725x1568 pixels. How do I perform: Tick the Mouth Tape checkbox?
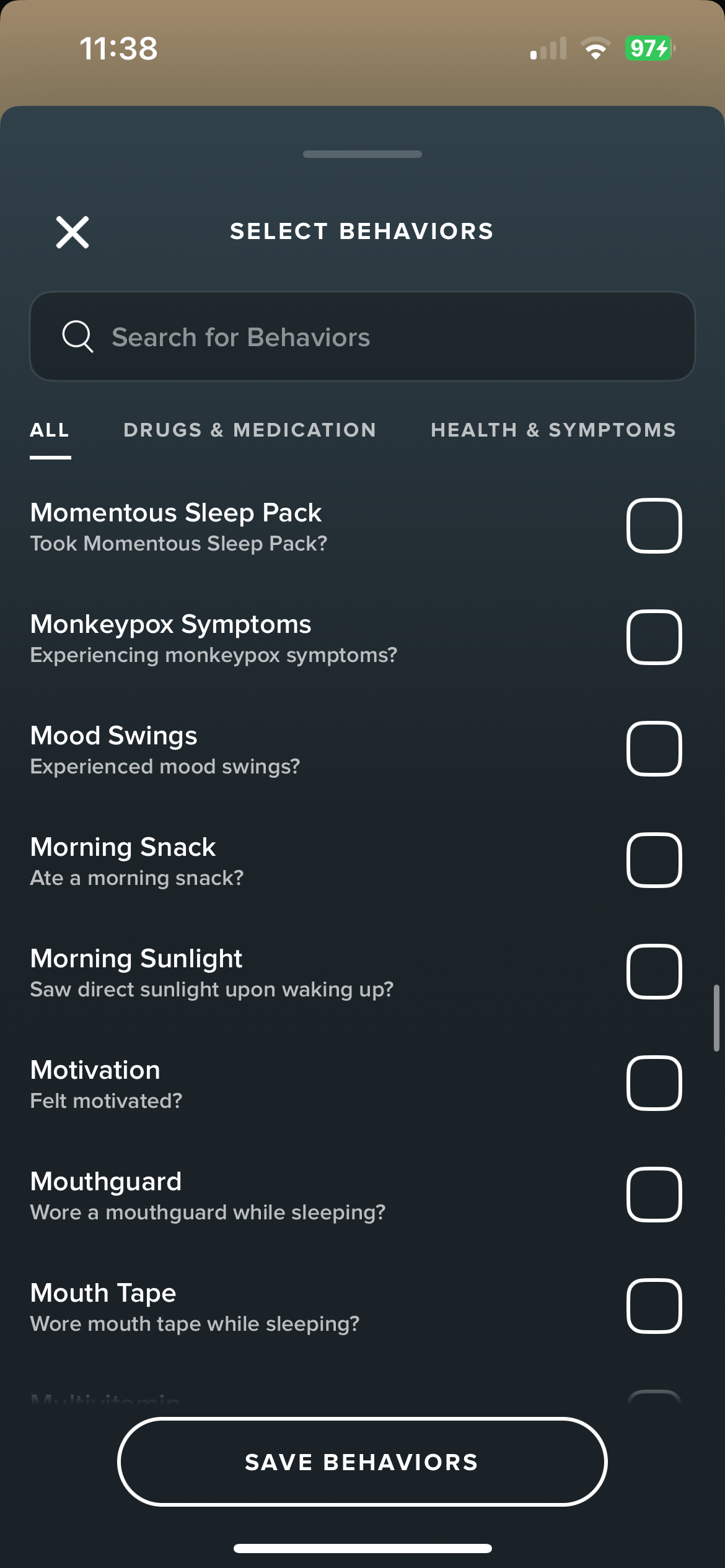click(x=654, y=1306)
